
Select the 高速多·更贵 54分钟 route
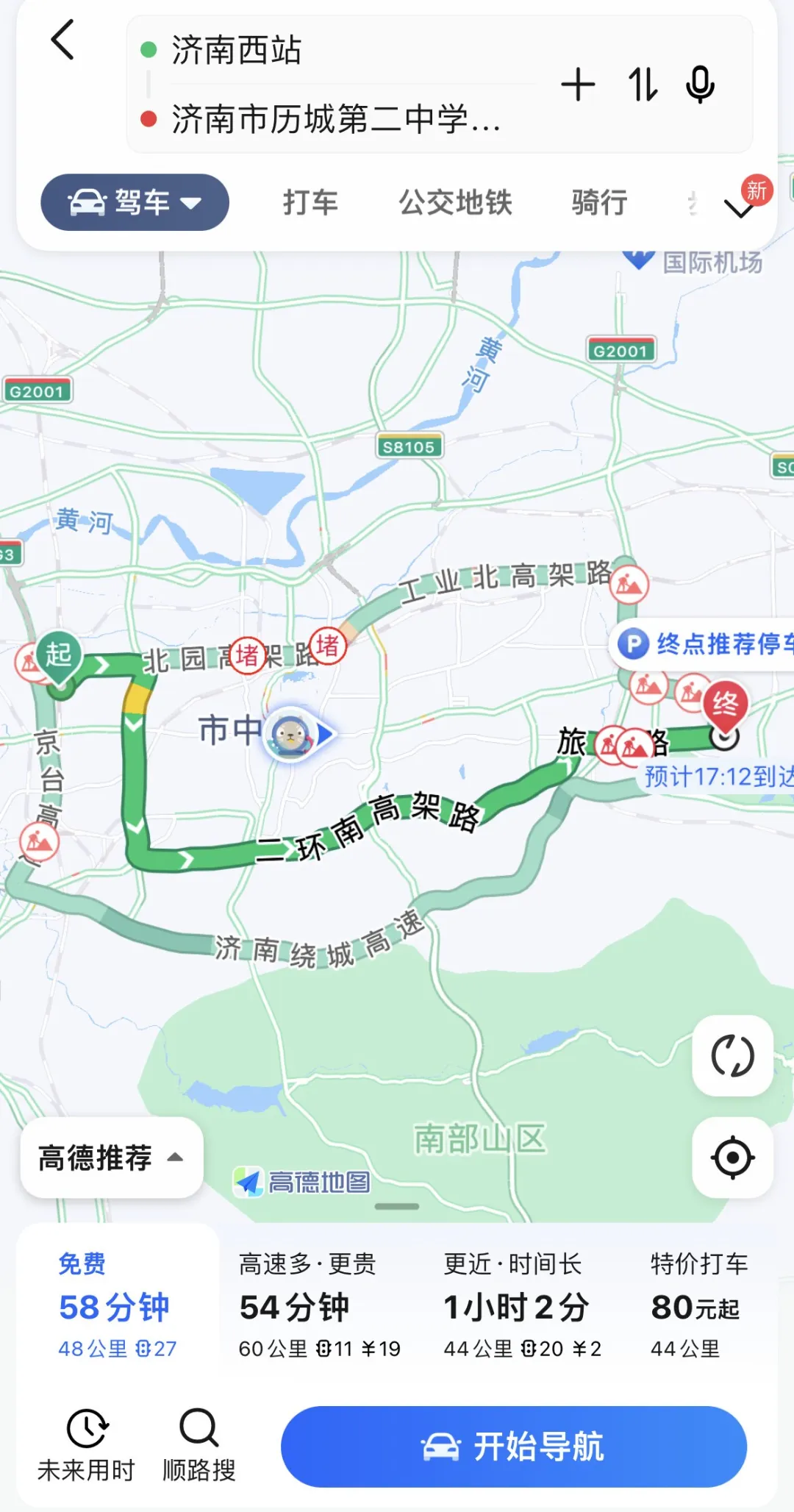pos(320,1306)
